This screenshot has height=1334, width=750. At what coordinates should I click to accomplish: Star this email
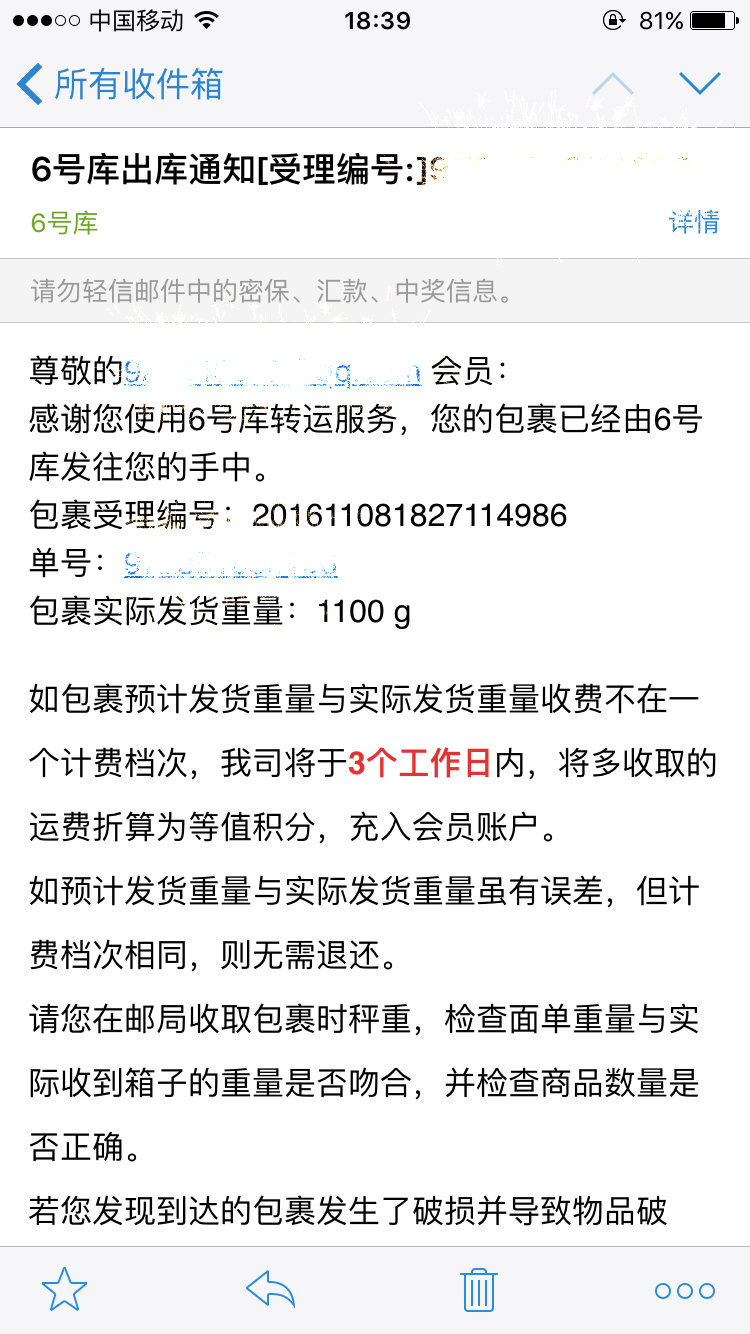coord(64,1290)
